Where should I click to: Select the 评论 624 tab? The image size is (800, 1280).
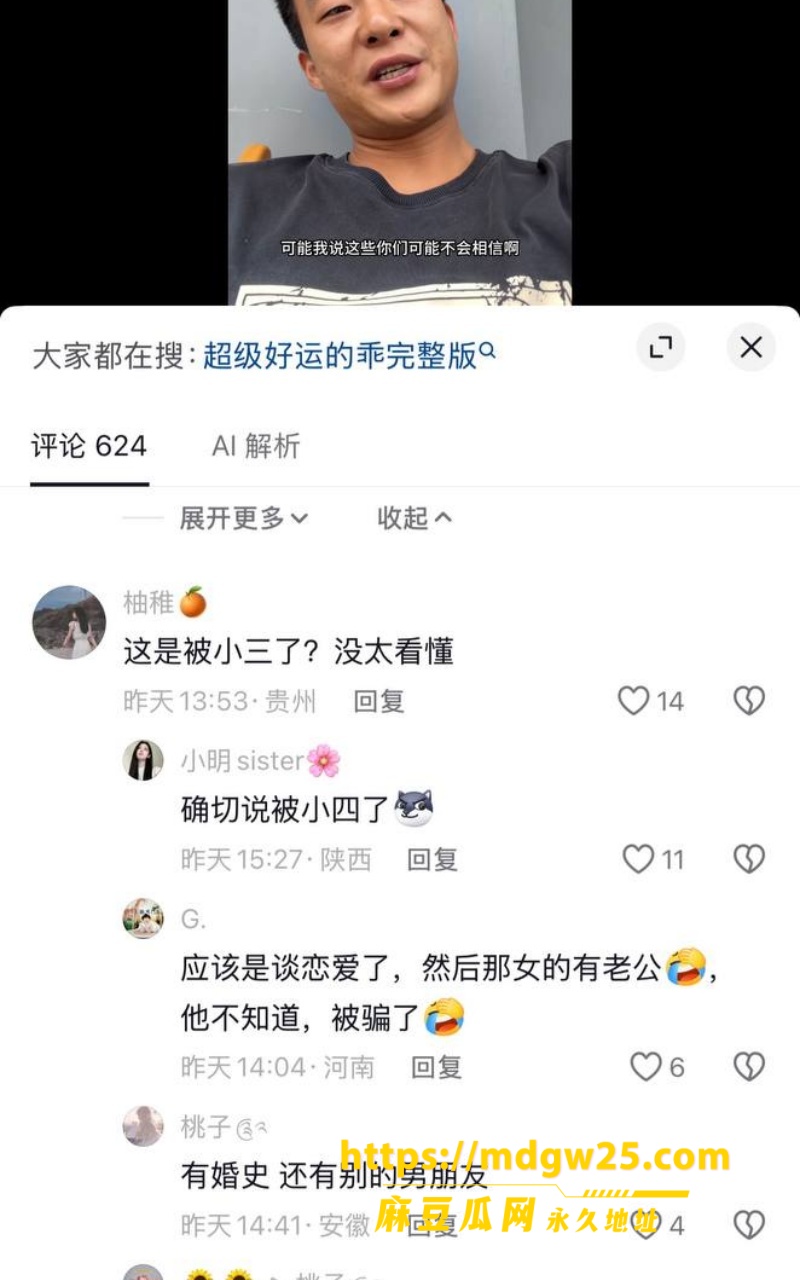pos(89,446)
